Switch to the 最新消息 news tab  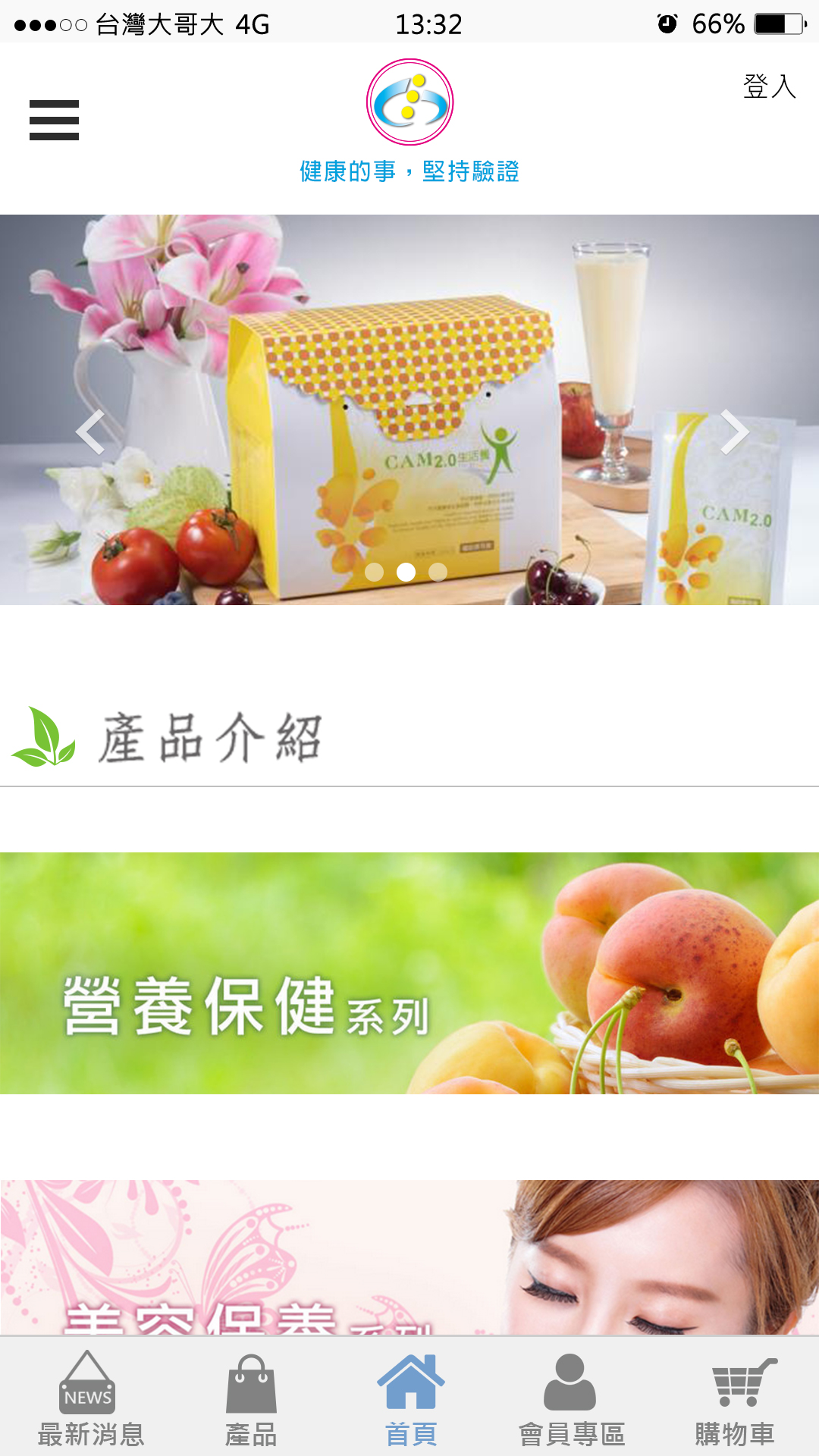point(89,1399)
